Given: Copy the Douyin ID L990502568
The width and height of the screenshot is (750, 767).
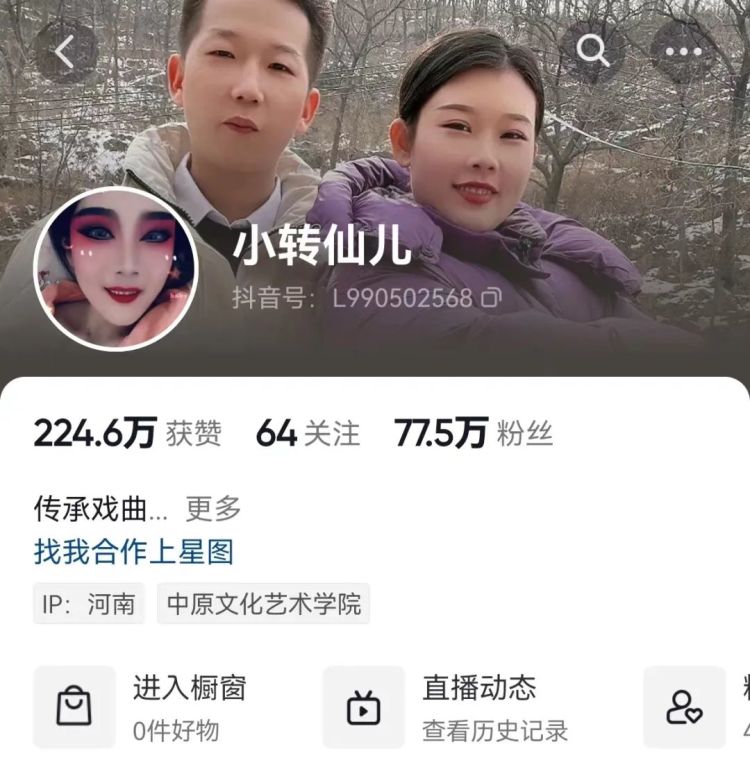Looking at the screenshot, I should pos(492,298).
